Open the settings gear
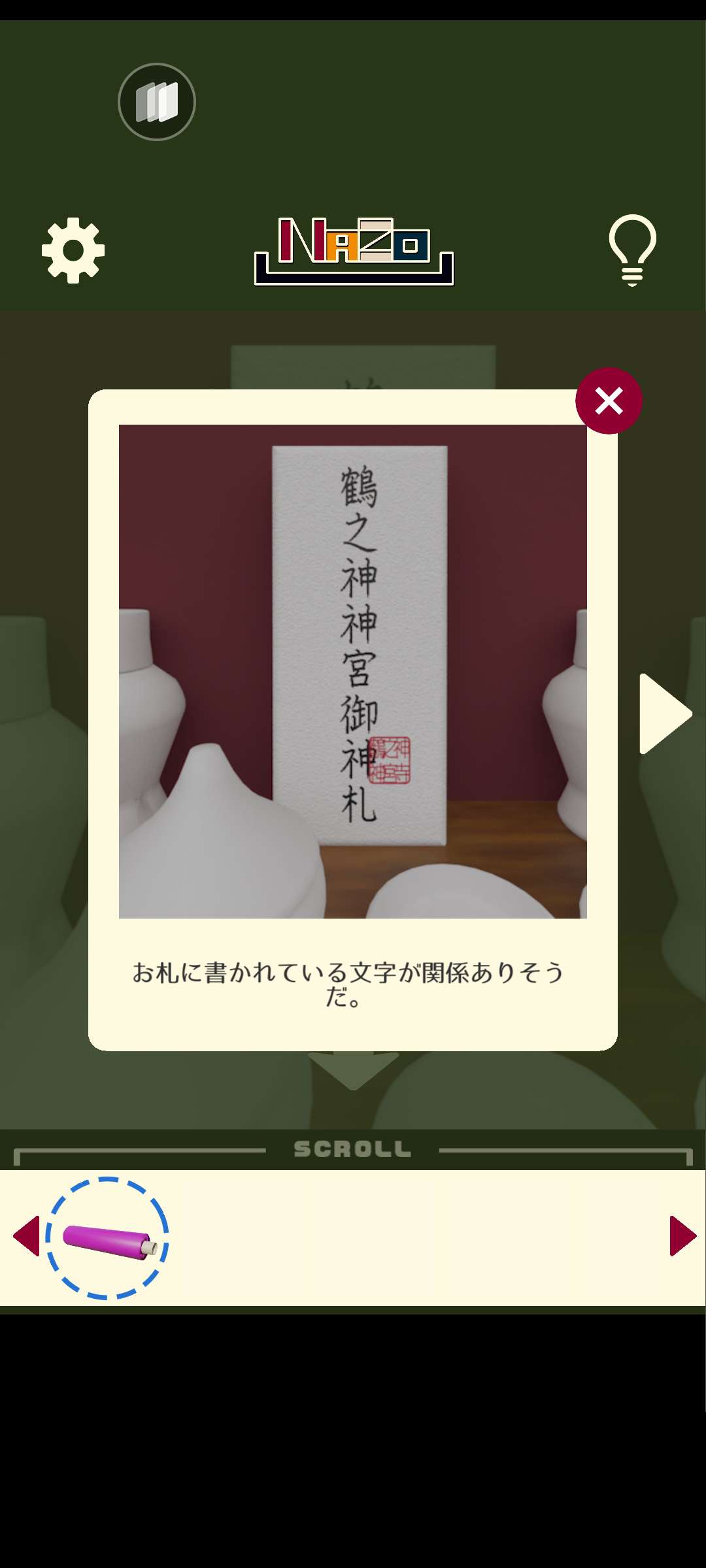The image size is (706, 1568). (73, 250)
